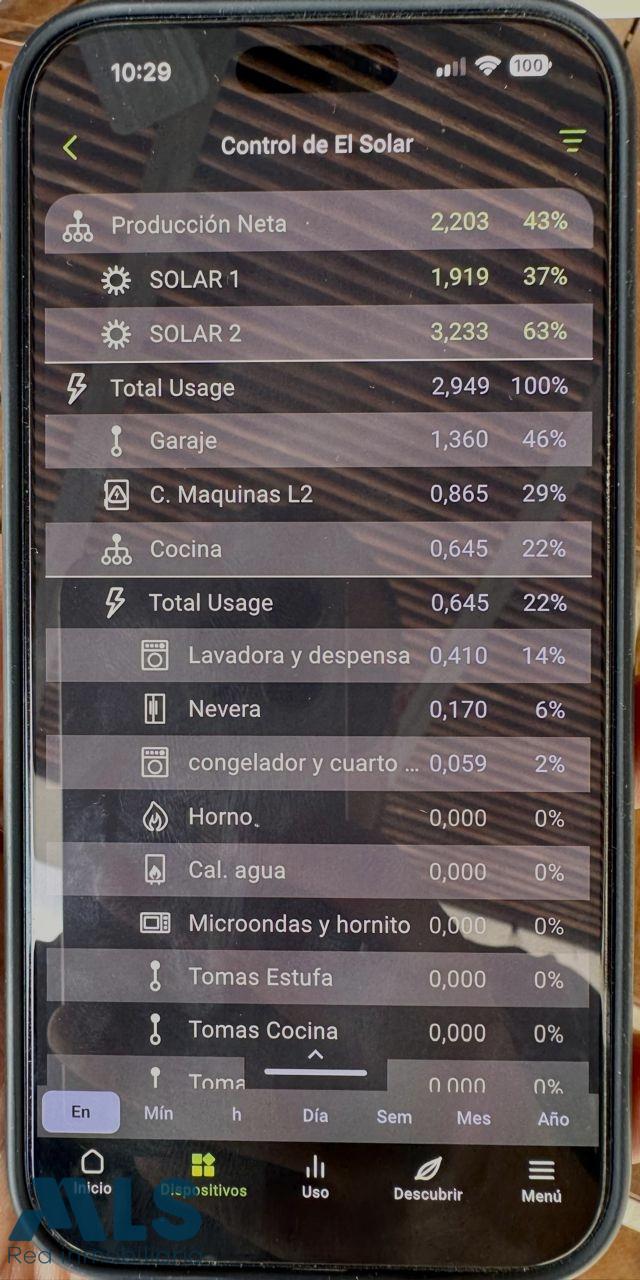Open the Producción Neta row

point(318,224)
